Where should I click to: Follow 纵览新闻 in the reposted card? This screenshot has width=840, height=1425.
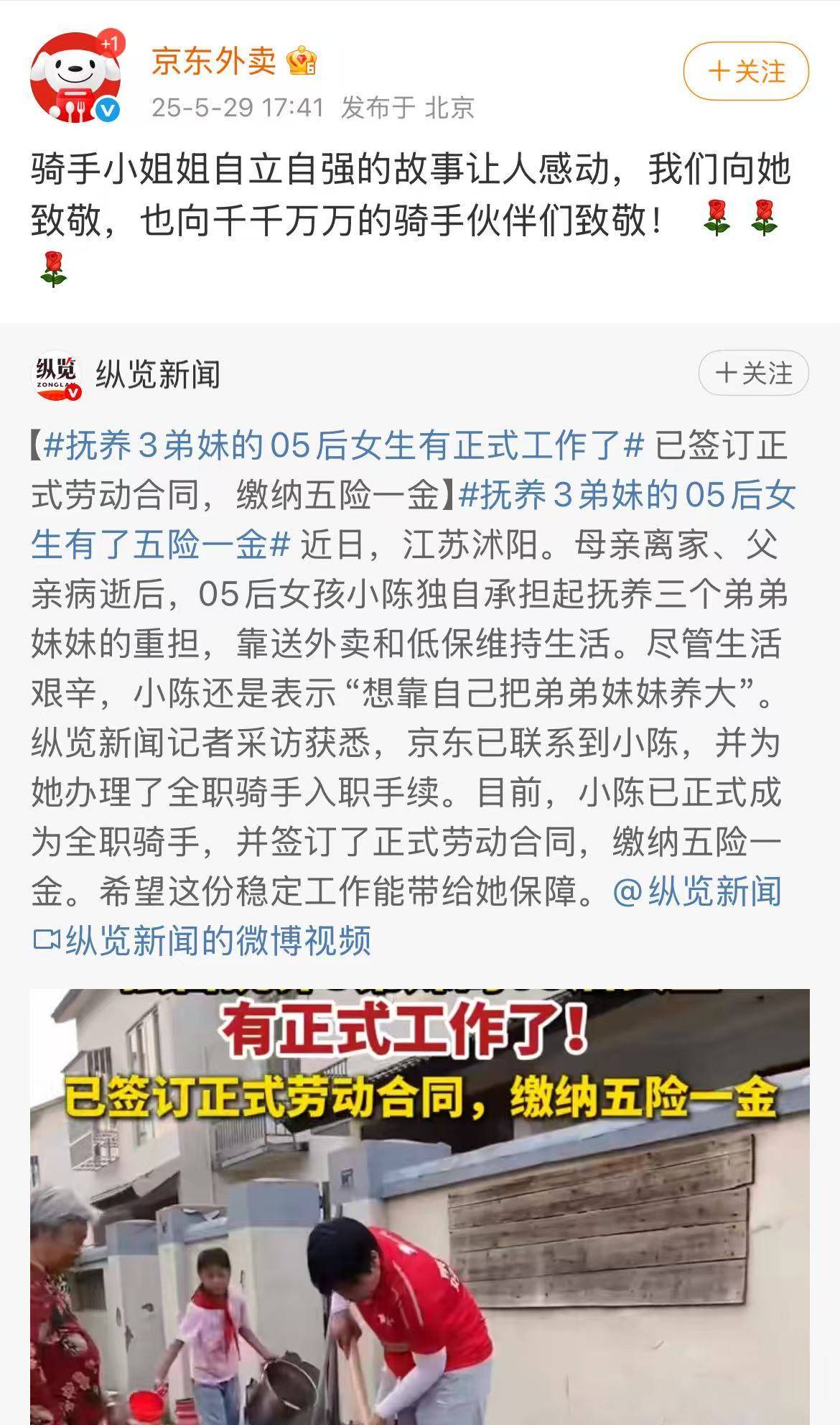coord(753,373)
